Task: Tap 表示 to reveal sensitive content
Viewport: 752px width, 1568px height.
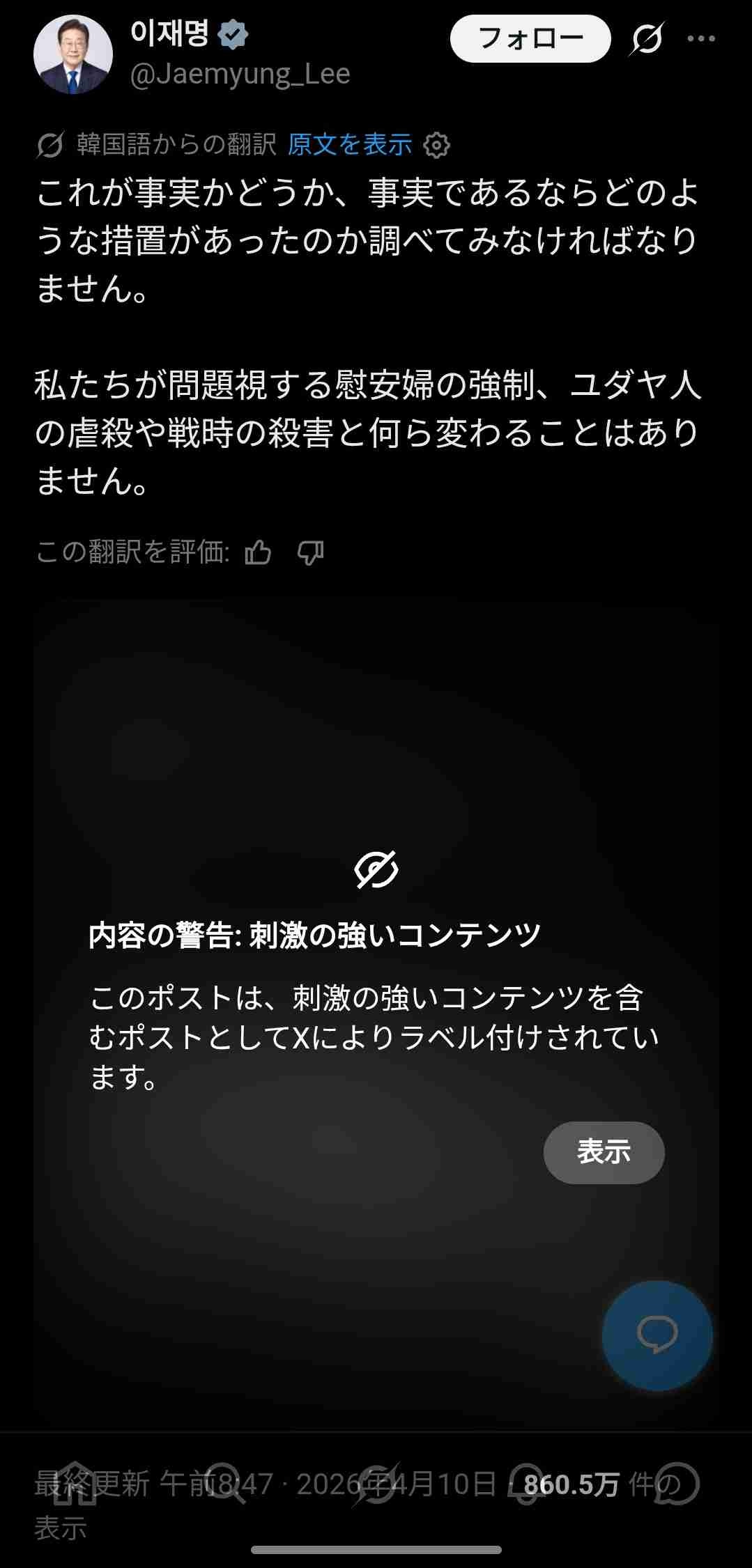Action: [x=604, y=1152]
